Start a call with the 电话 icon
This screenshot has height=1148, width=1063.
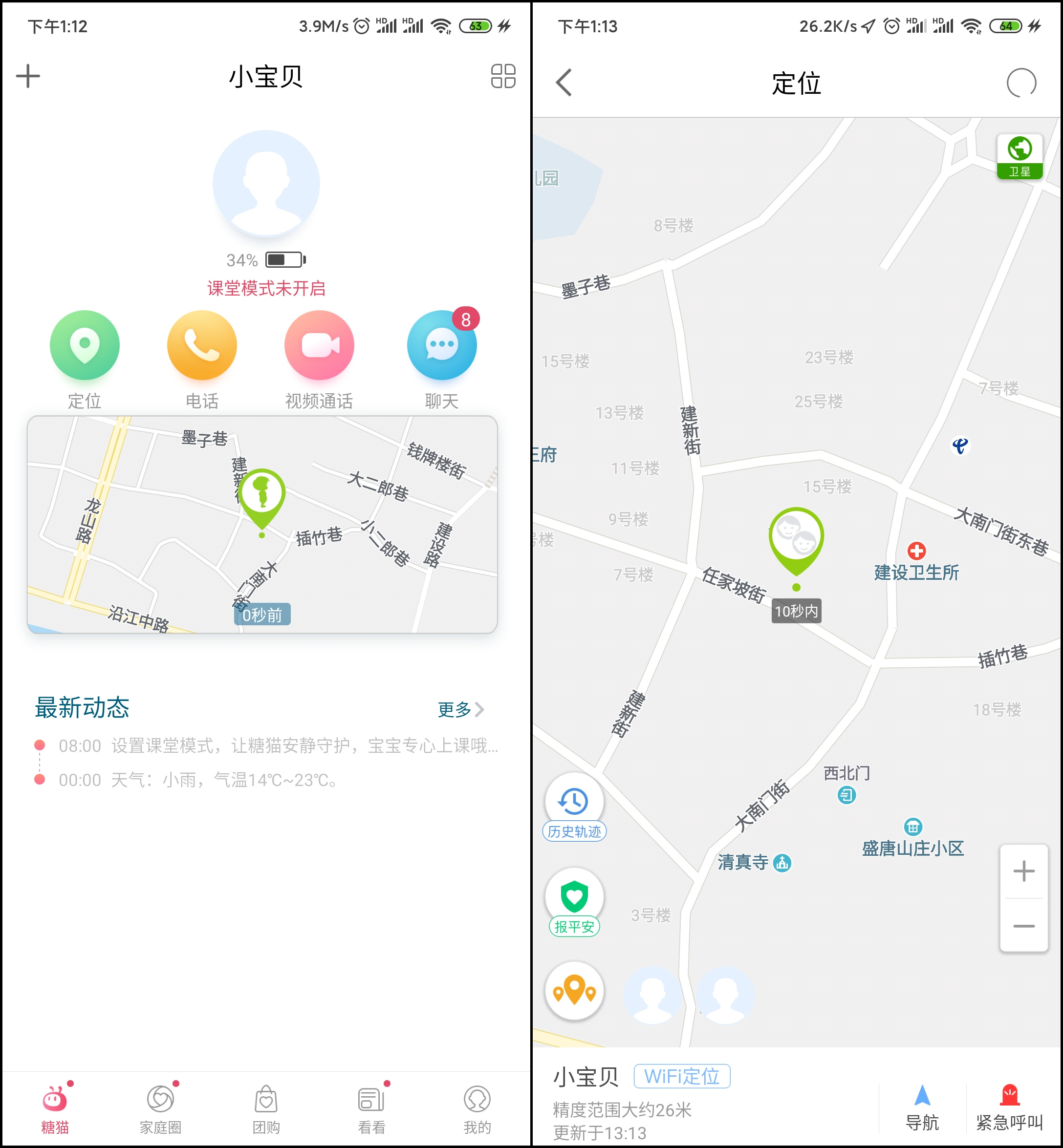(202, 345)
